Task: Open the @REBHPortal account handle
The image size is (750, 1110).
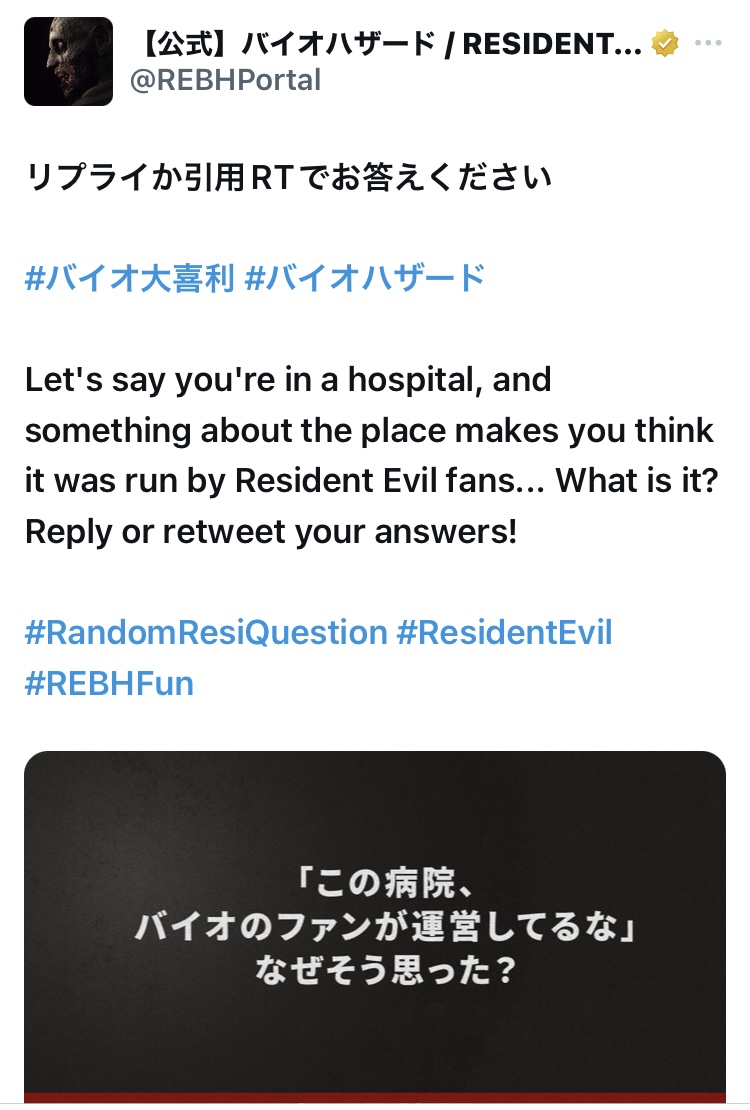Action: [225, 81]
